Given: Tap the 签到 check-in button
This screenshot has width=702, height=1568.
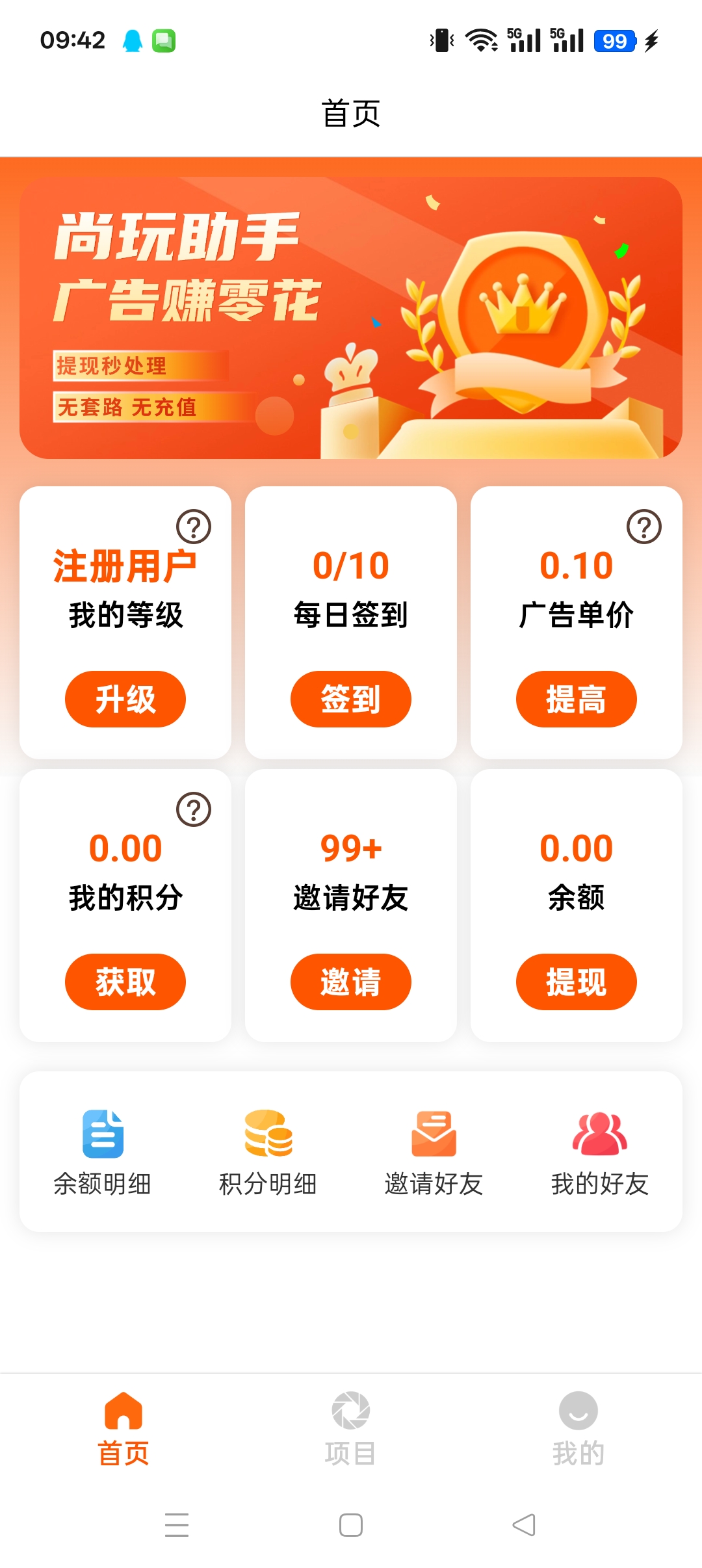Looking at the screenshot, I should point(350,698).
